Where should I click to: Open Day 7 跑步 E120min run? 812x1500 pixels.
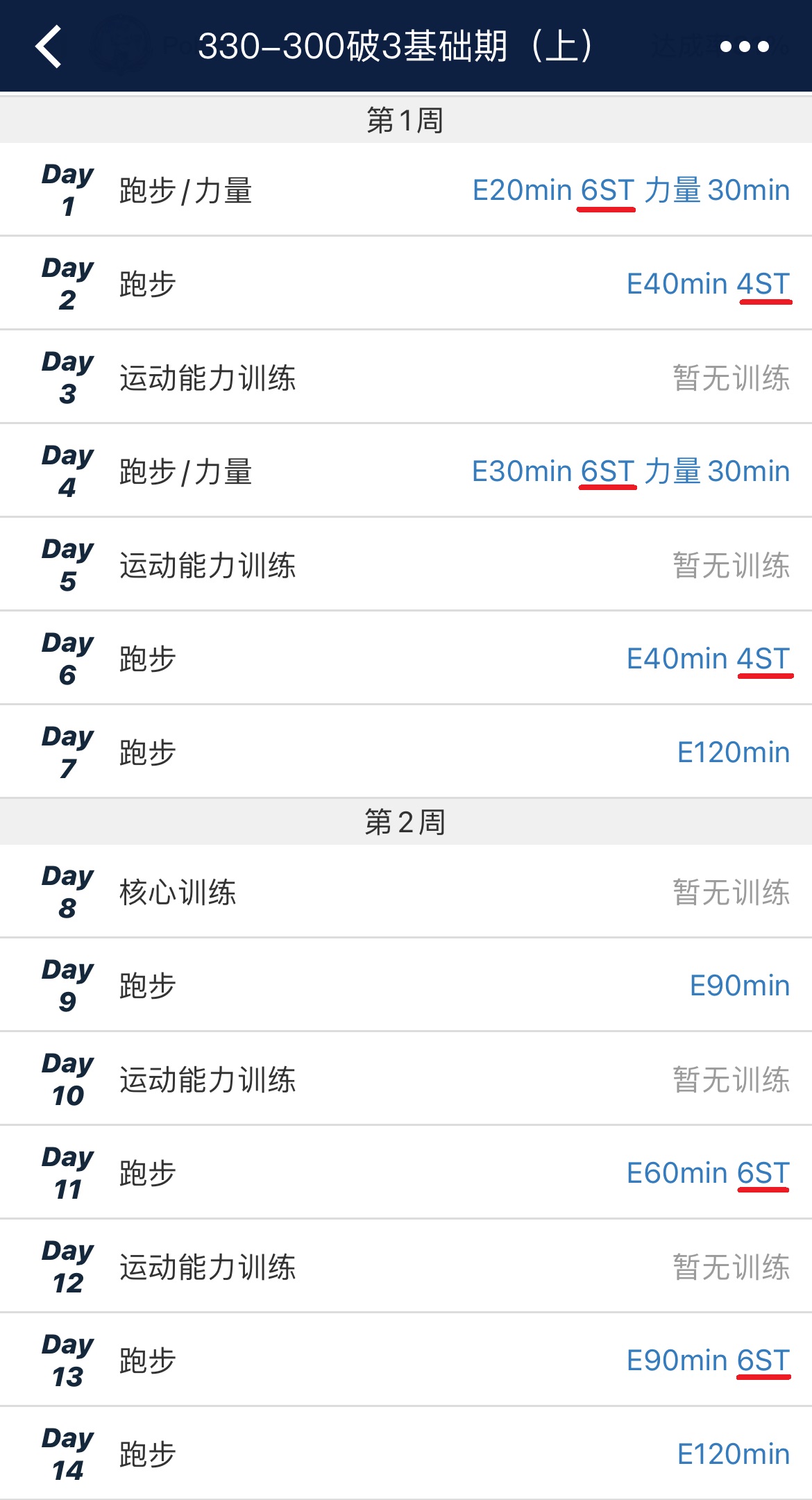coord(406,752)
